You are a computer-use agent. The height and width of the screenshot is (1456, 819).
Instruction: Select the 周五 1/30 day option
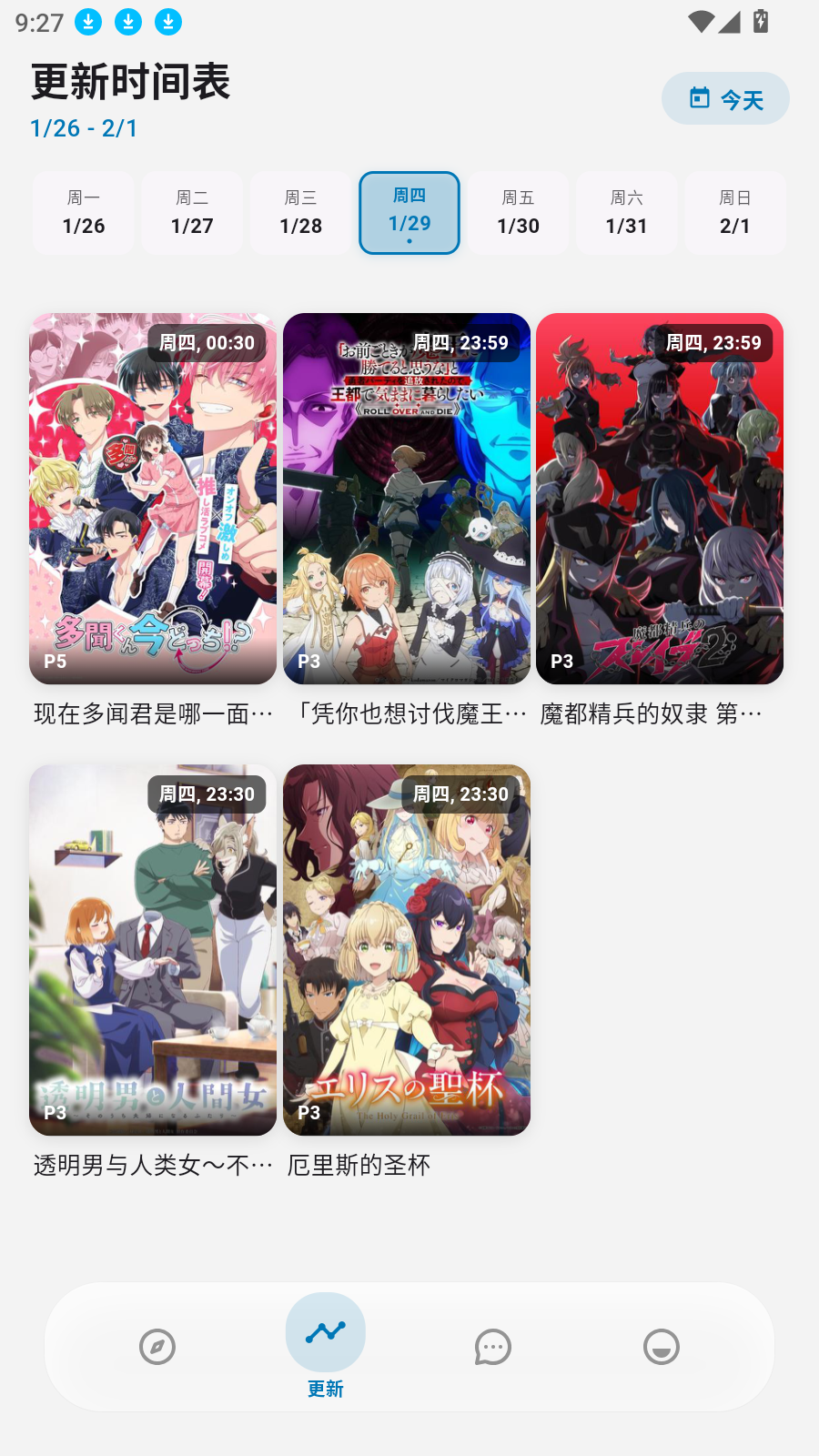518,212
